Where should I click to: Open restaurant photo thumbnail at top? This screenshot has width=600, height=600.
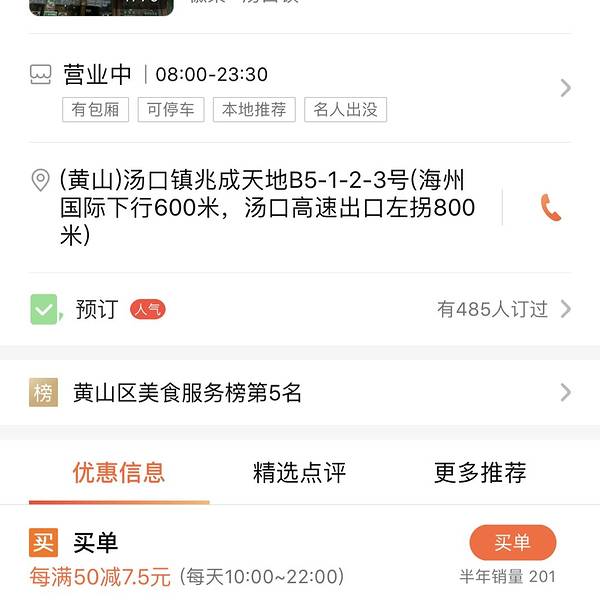pyautogui.click(x=100, y=6)
